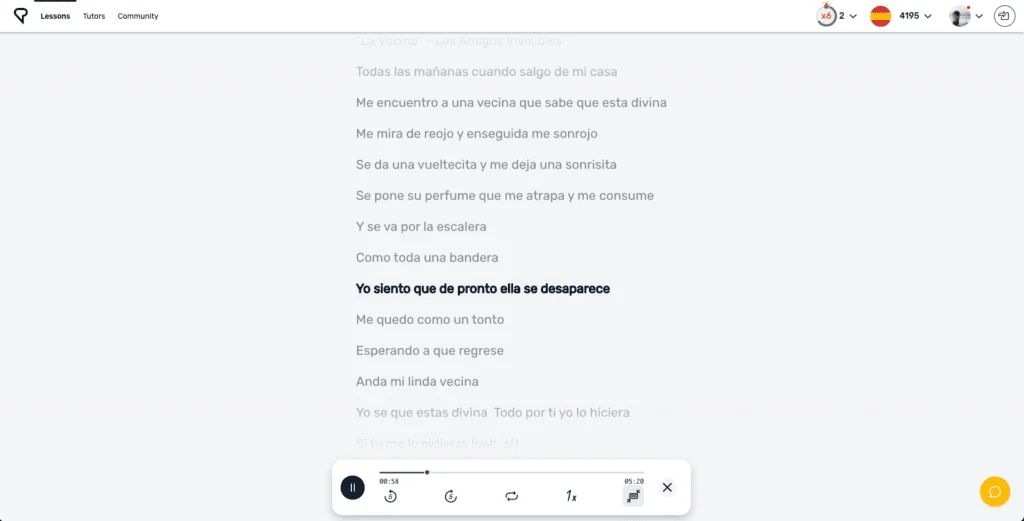Viewport: 1024px width, 521px height.
Task: Pause the audio playback
Action: click(352, 488)
